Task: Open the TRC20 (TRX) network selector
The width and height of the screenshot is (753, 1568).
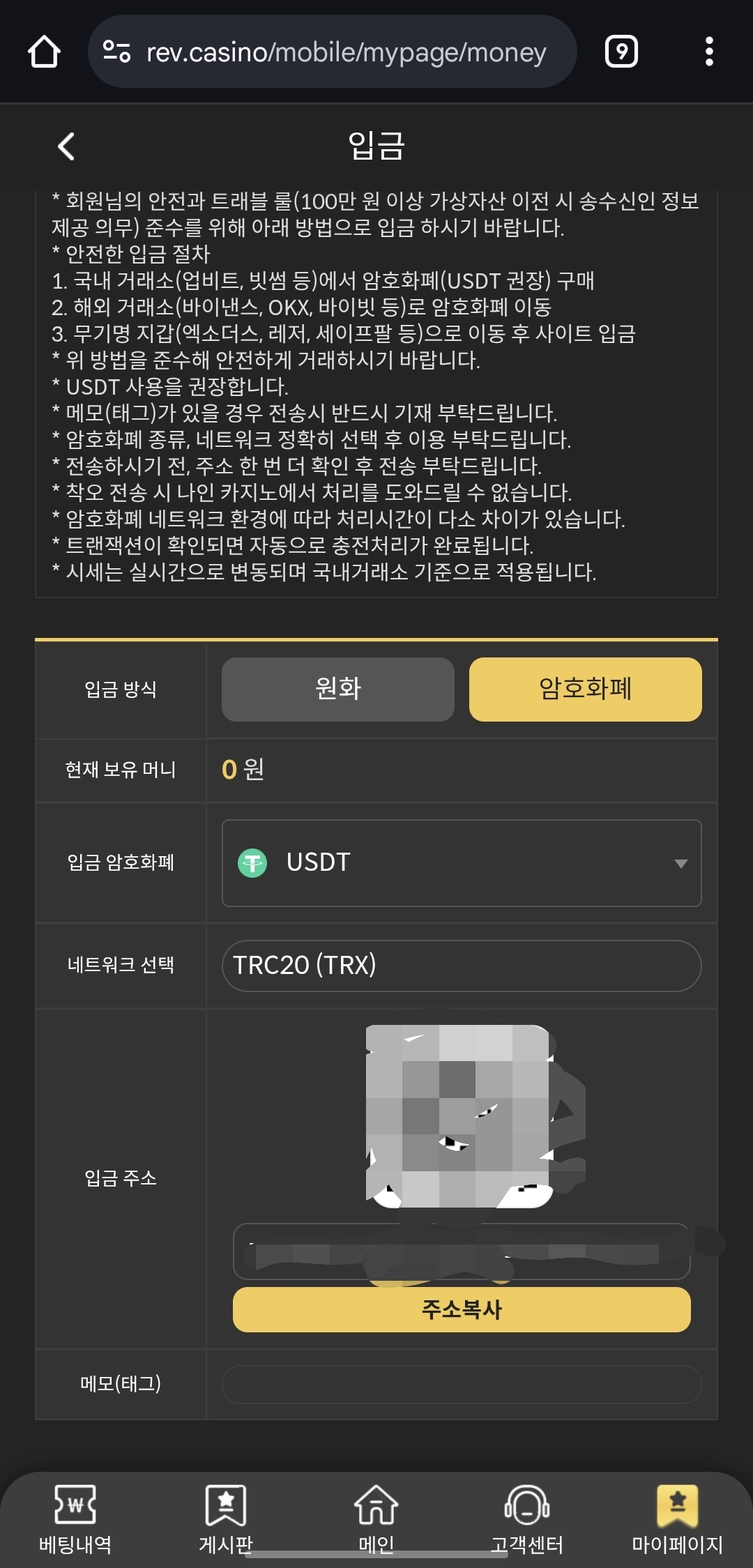Action: pyautogui.click(x=461, y=966)
